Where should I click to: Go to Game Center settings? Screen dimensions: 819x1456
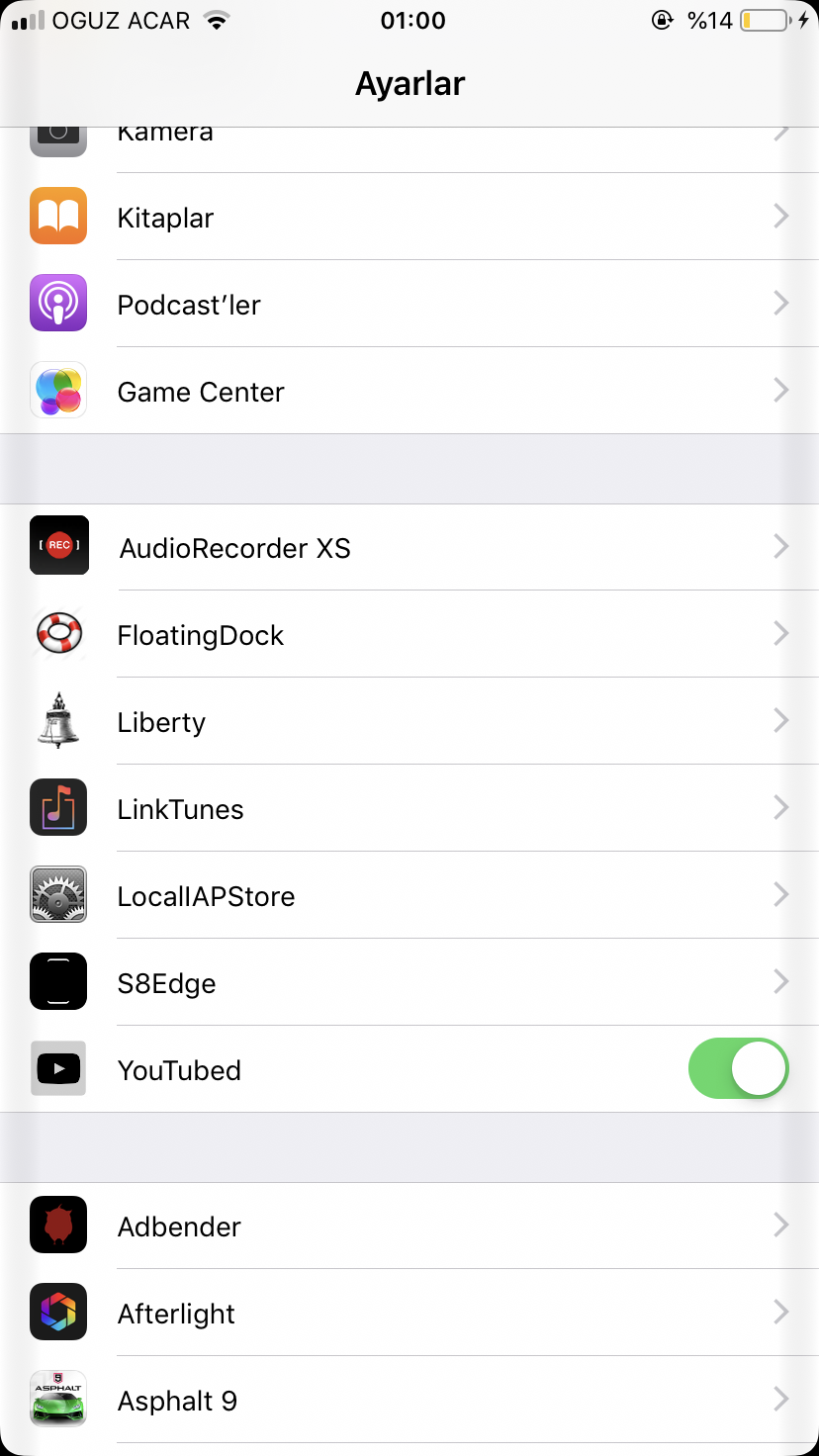click(409, 391)
